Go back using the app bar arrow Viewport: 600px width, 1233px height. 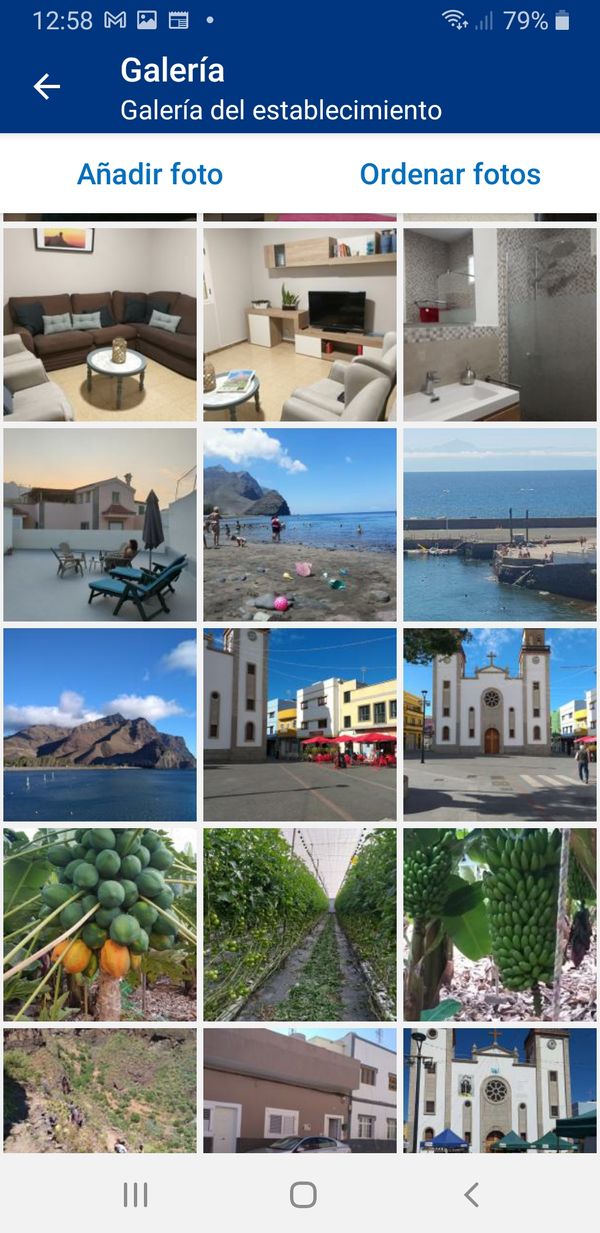click(x=47, y=87)
